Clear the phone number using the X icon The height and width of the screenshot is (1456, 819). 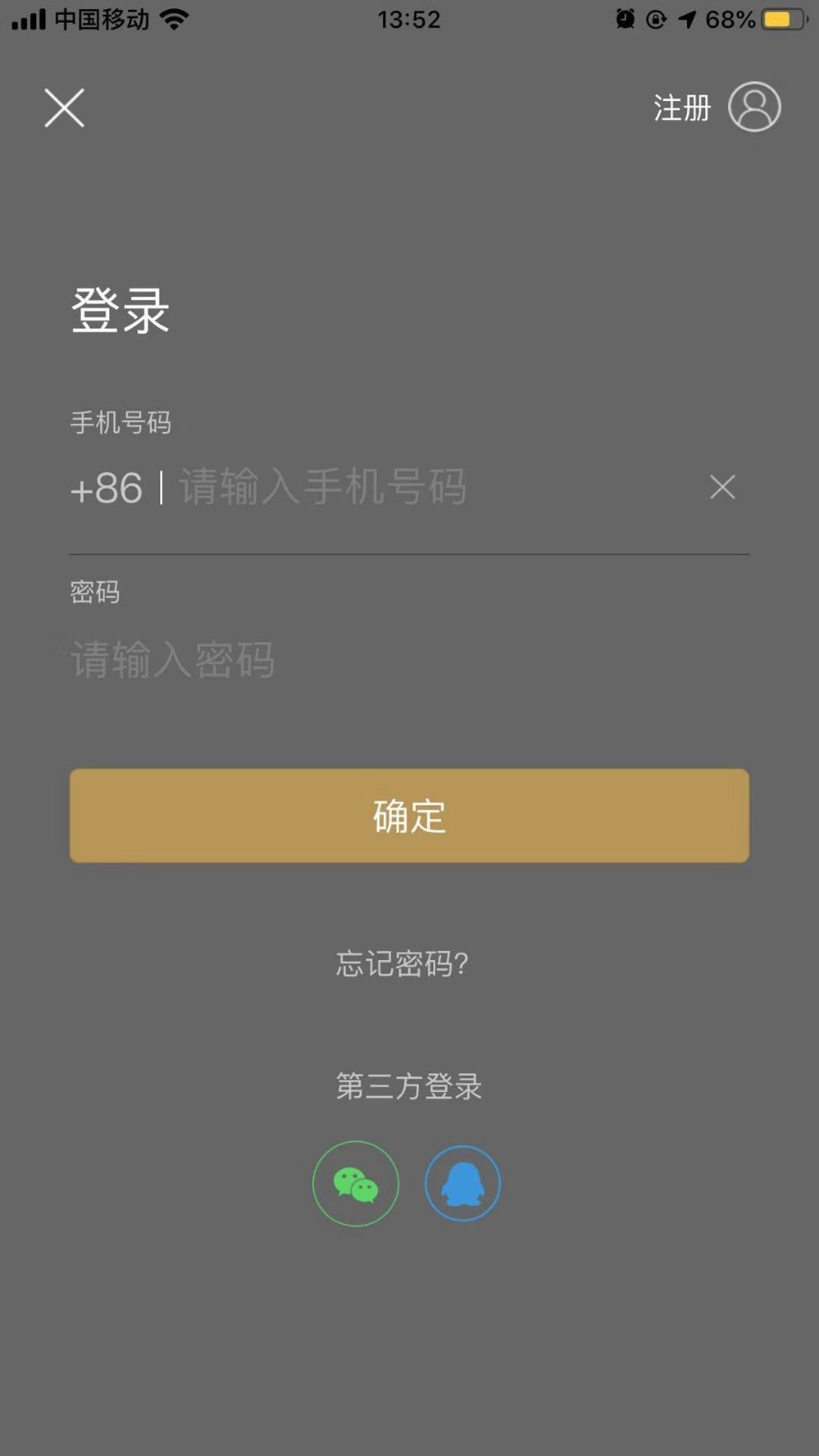click(x=722, y=487)
